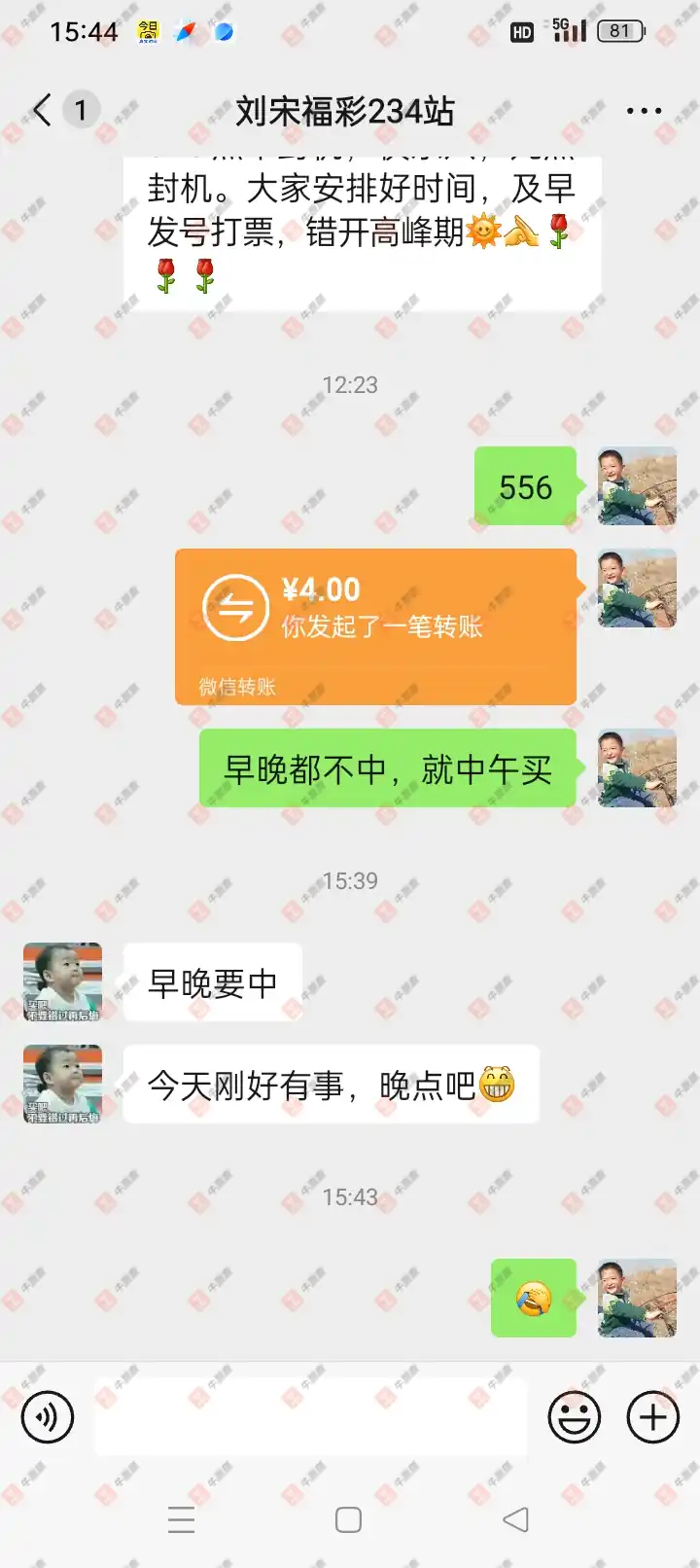The width and height of the screenshot is (700, 1568).
Task: Go to the system home screen
Action: (x=348, y=1519)
